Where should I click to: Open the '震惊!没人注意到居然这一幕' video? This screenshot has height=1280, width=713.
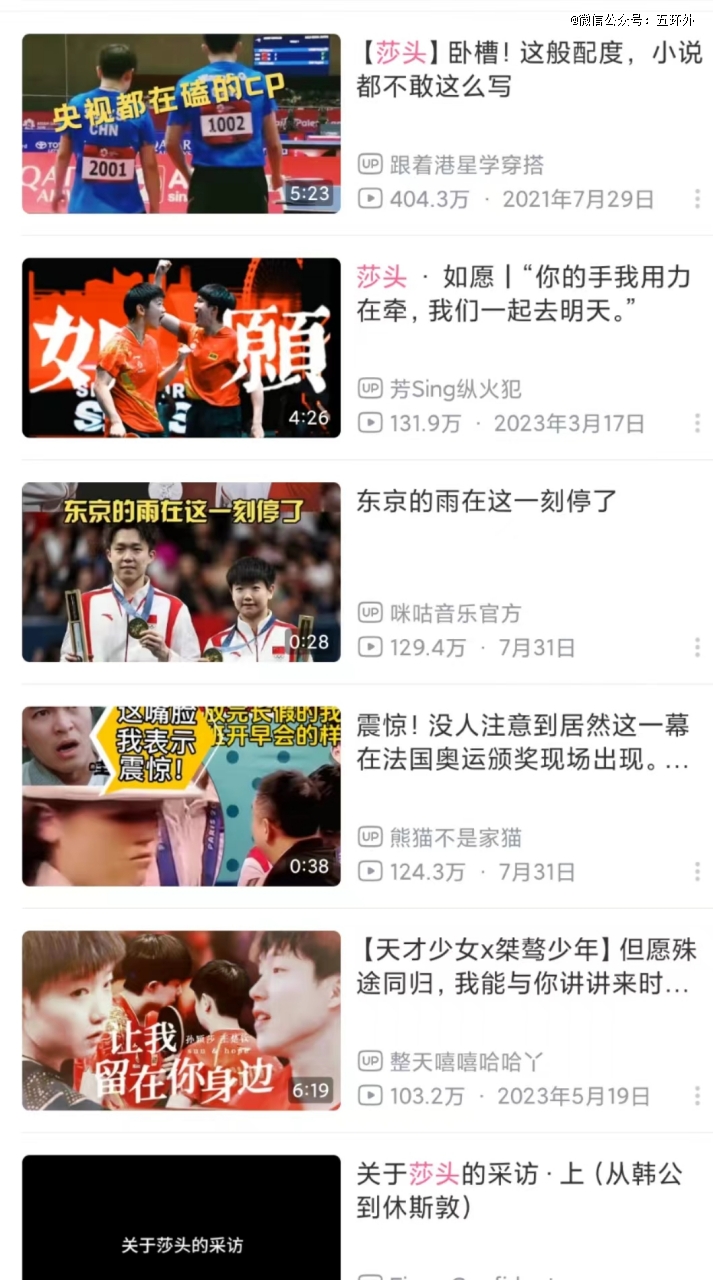[181, 796]
